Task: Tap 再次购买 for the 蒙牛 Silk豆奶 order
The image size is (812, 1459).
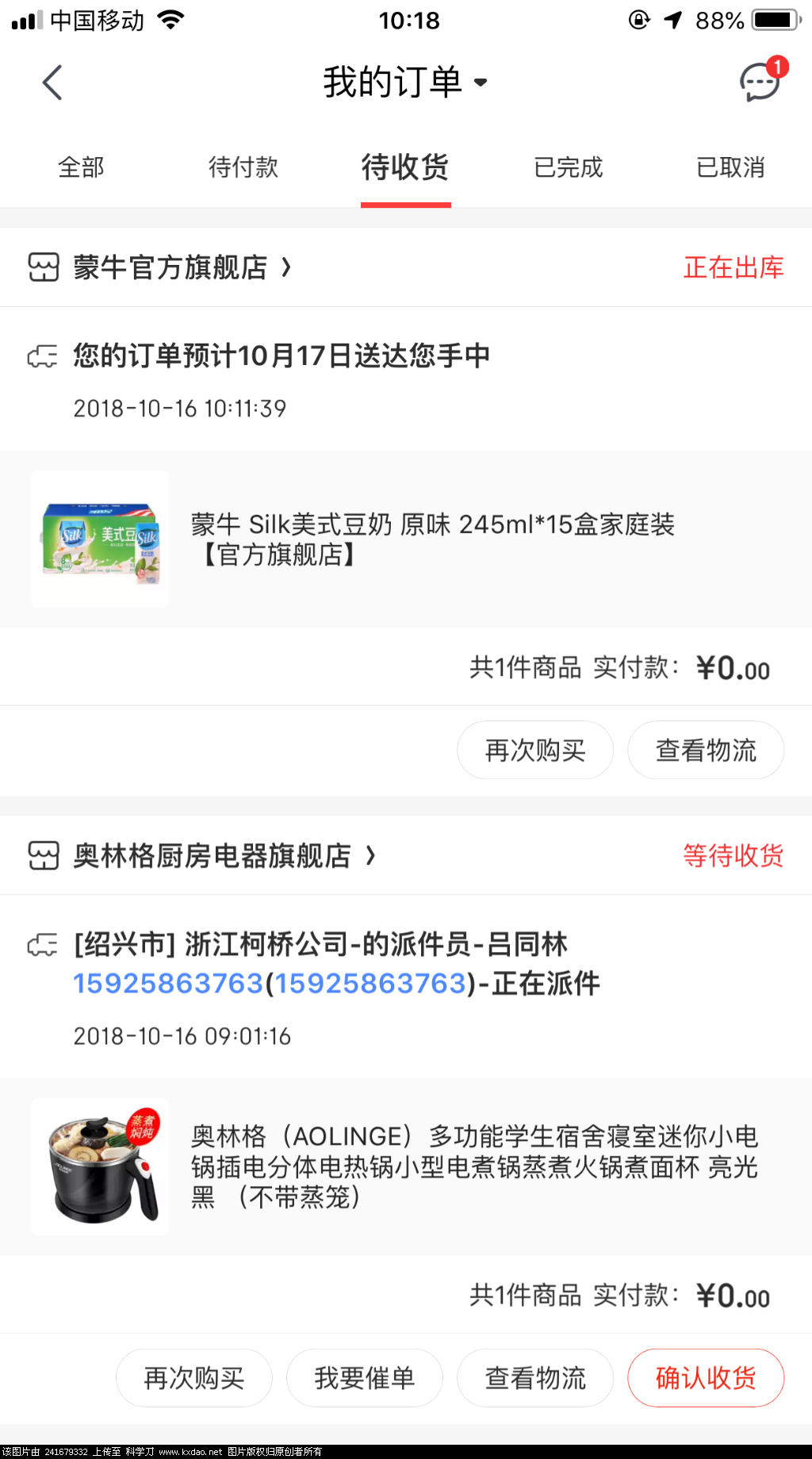Action: click(535, 750)
